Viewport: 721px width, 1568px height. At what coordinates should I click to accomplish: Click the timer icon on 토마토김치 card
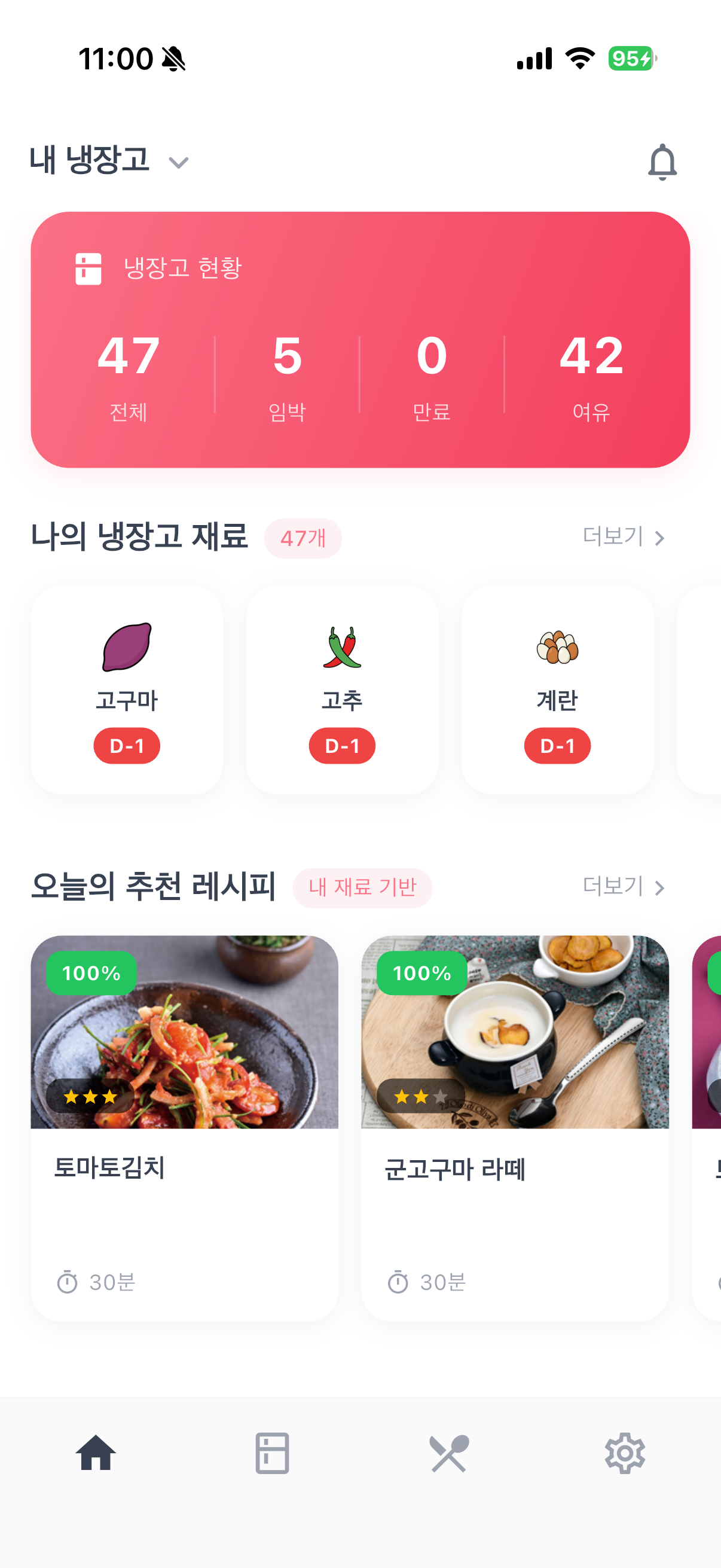point(69,1283)
